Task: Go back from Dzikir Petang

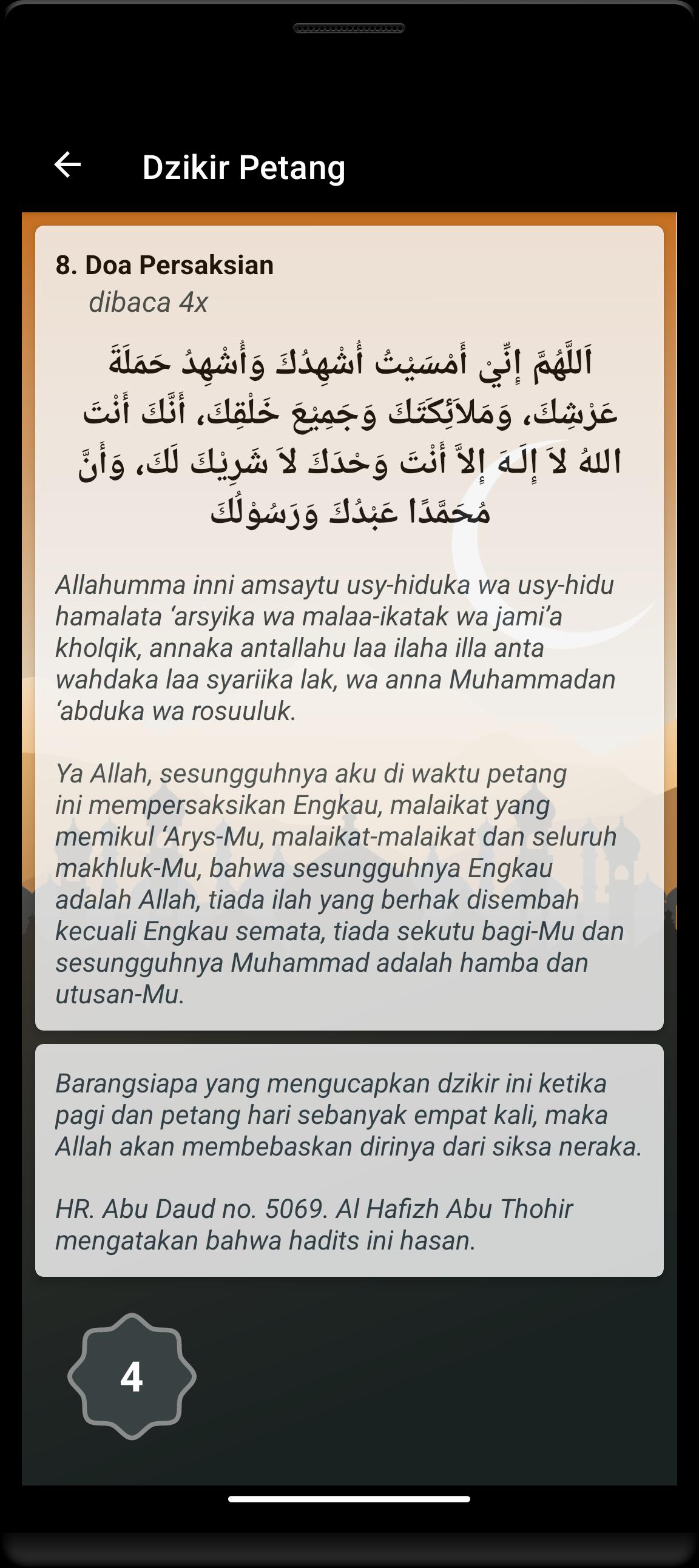Action: (x=67, y=165)
